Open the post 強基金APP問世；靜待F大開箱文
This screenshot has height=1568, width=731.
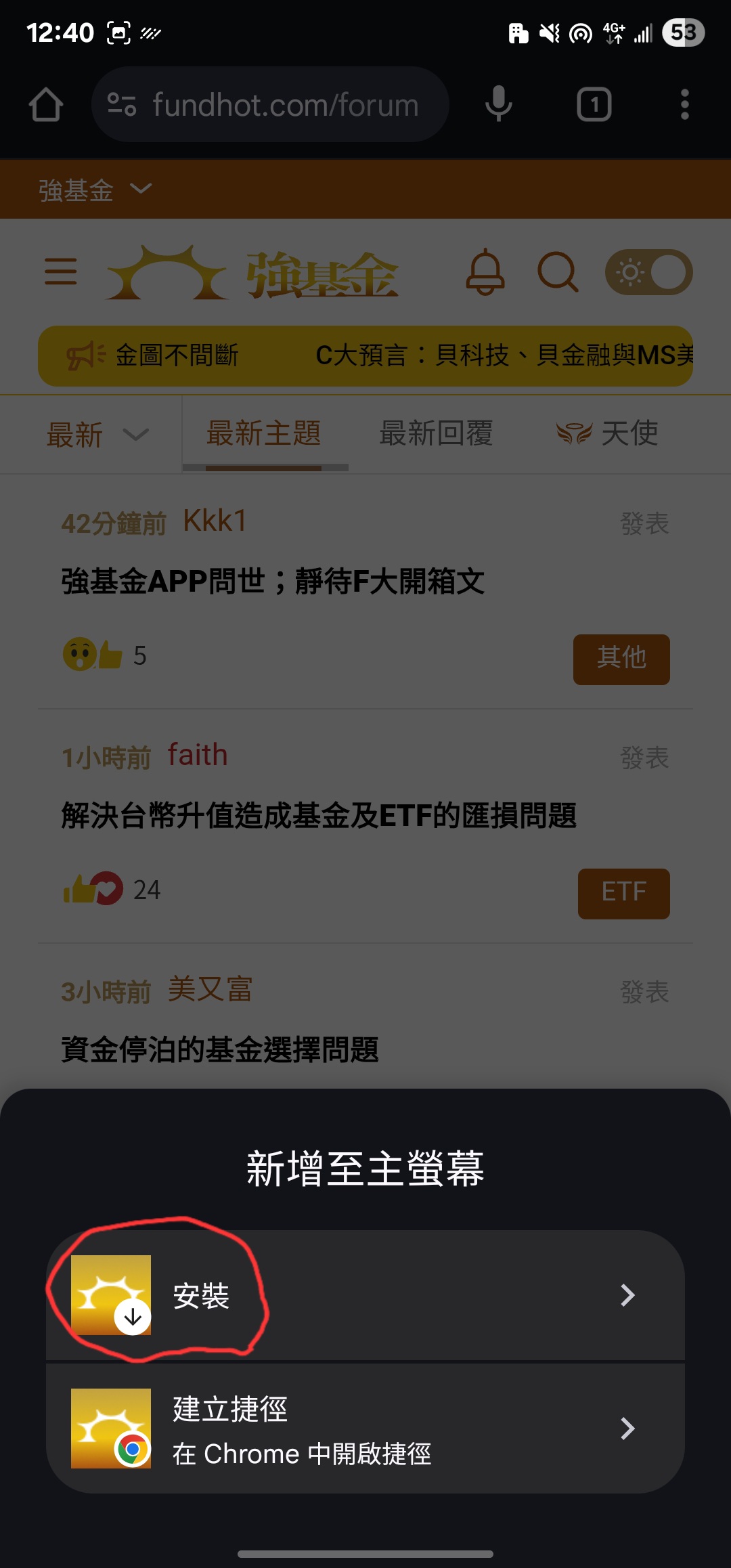[x=273, y=581]
